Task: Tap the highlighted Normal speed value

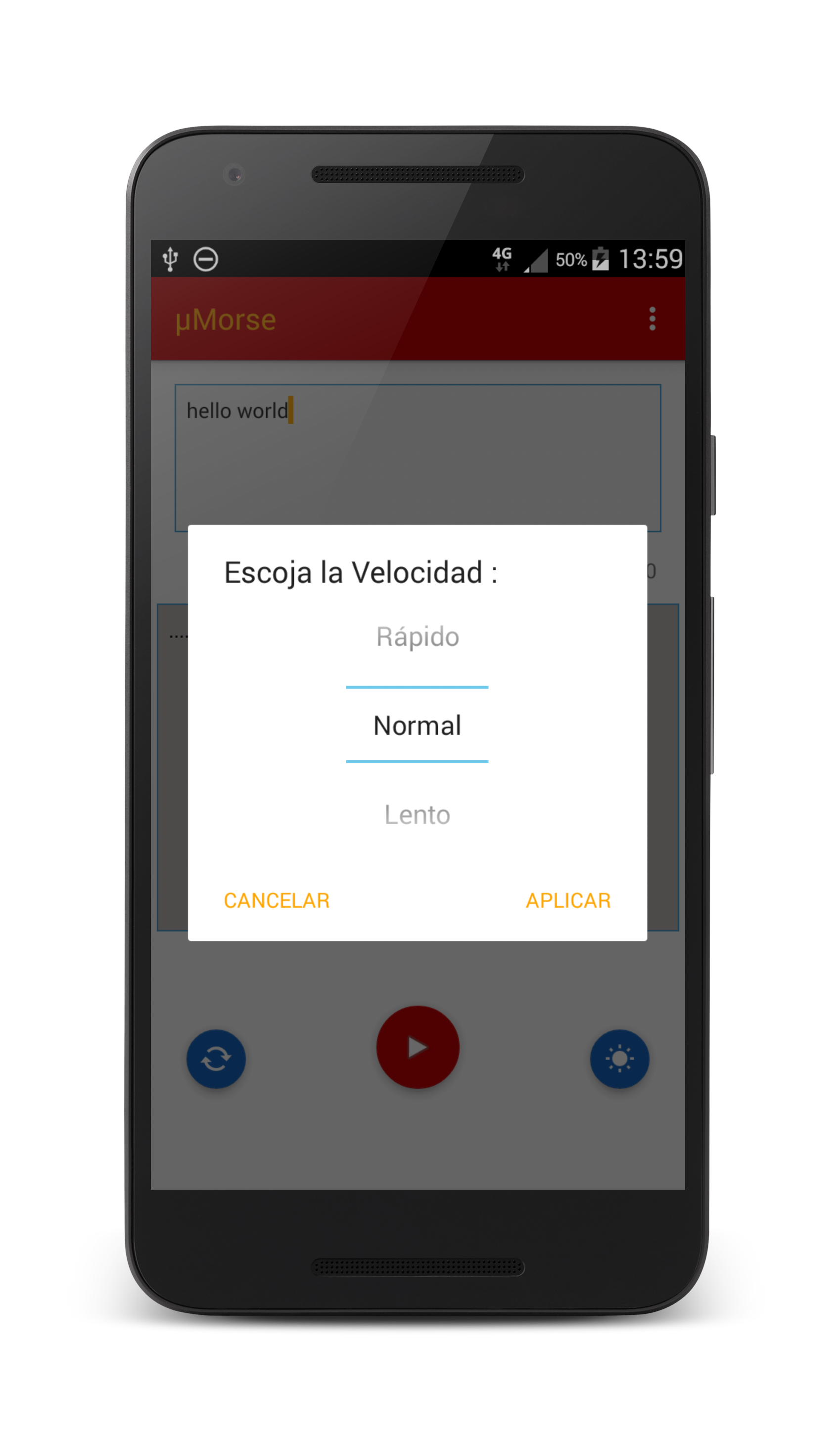Action: (x=417, y=726)
